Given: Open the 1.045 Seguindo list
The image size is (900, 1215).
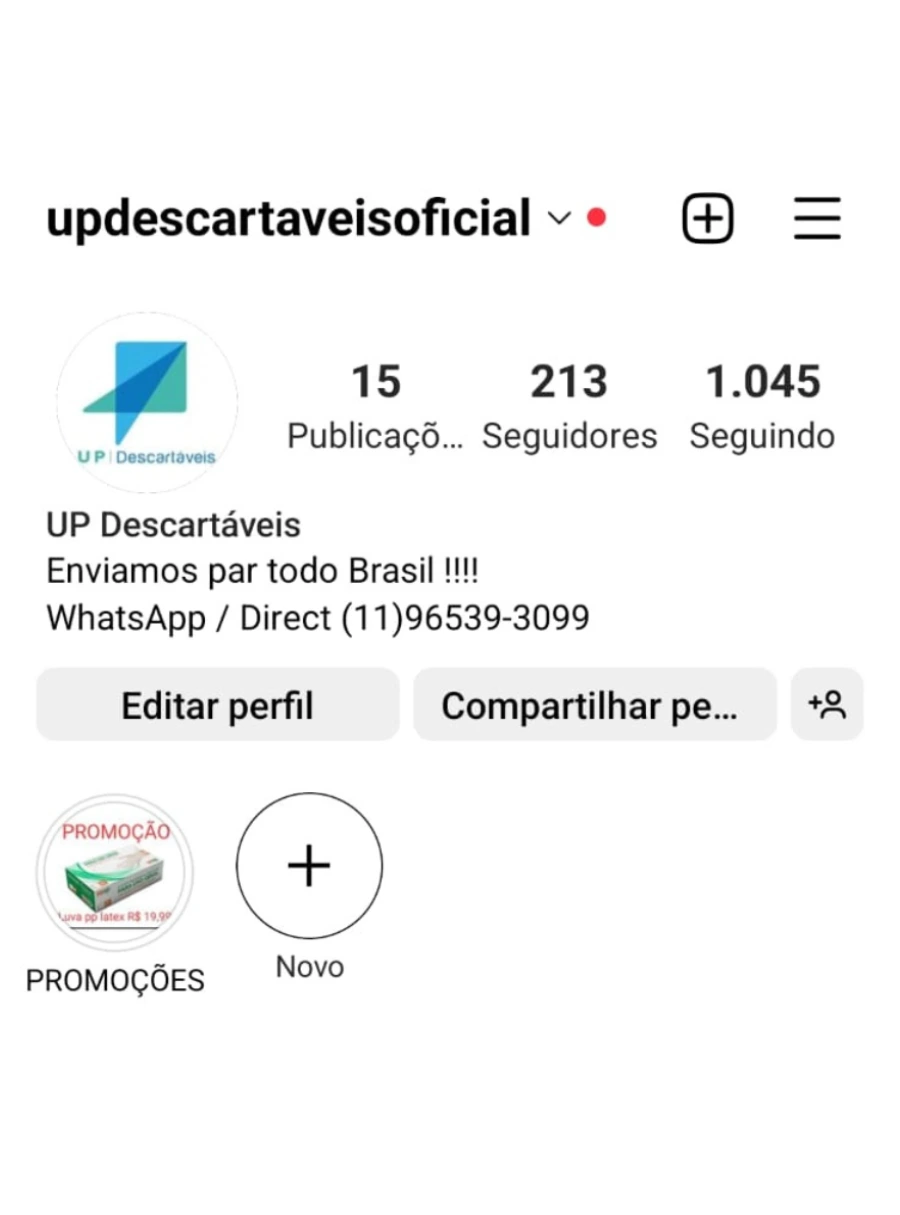Looking at the screenshot, I should (762, 405).
